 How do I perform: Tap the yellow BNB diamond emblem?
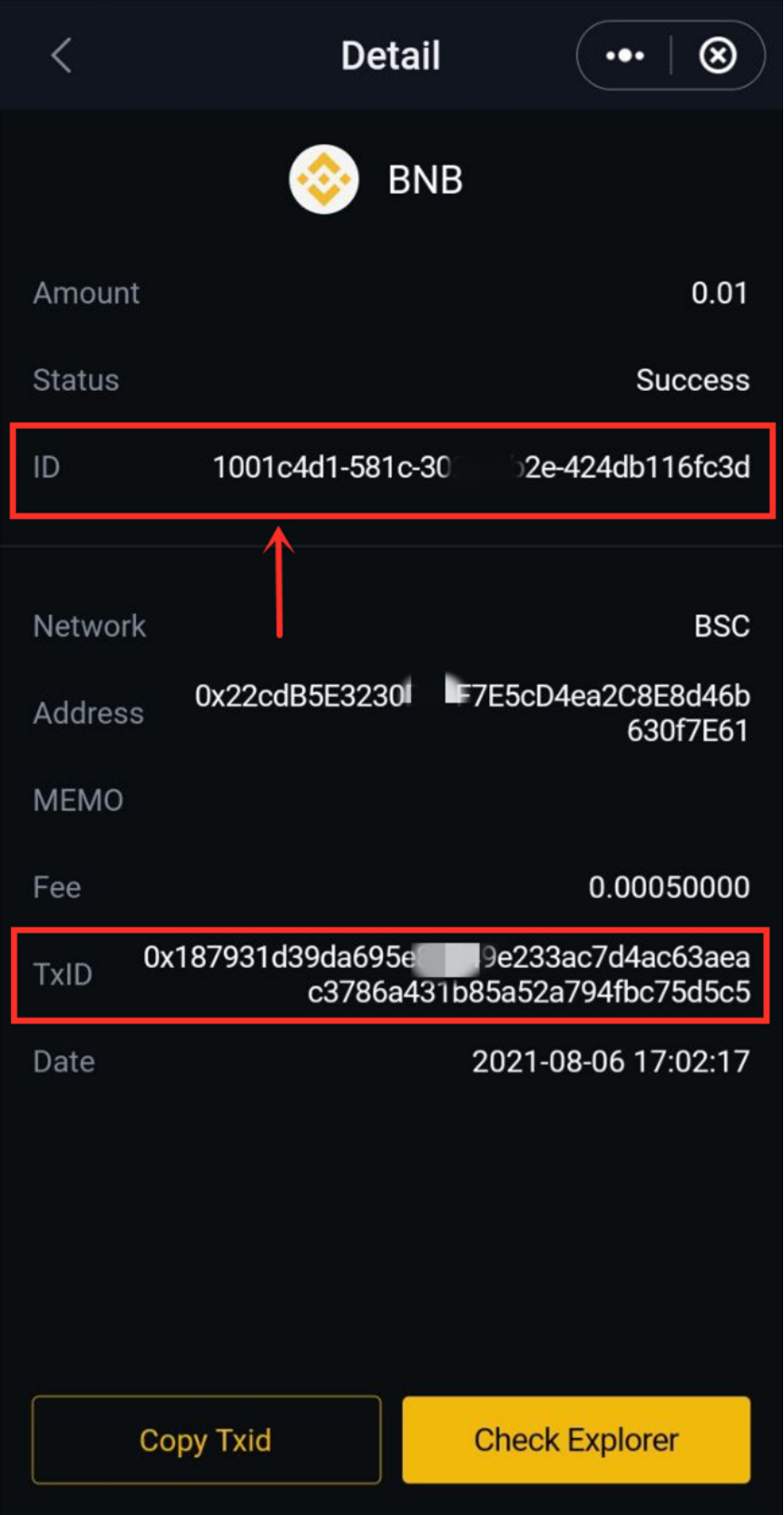[324, 180]
